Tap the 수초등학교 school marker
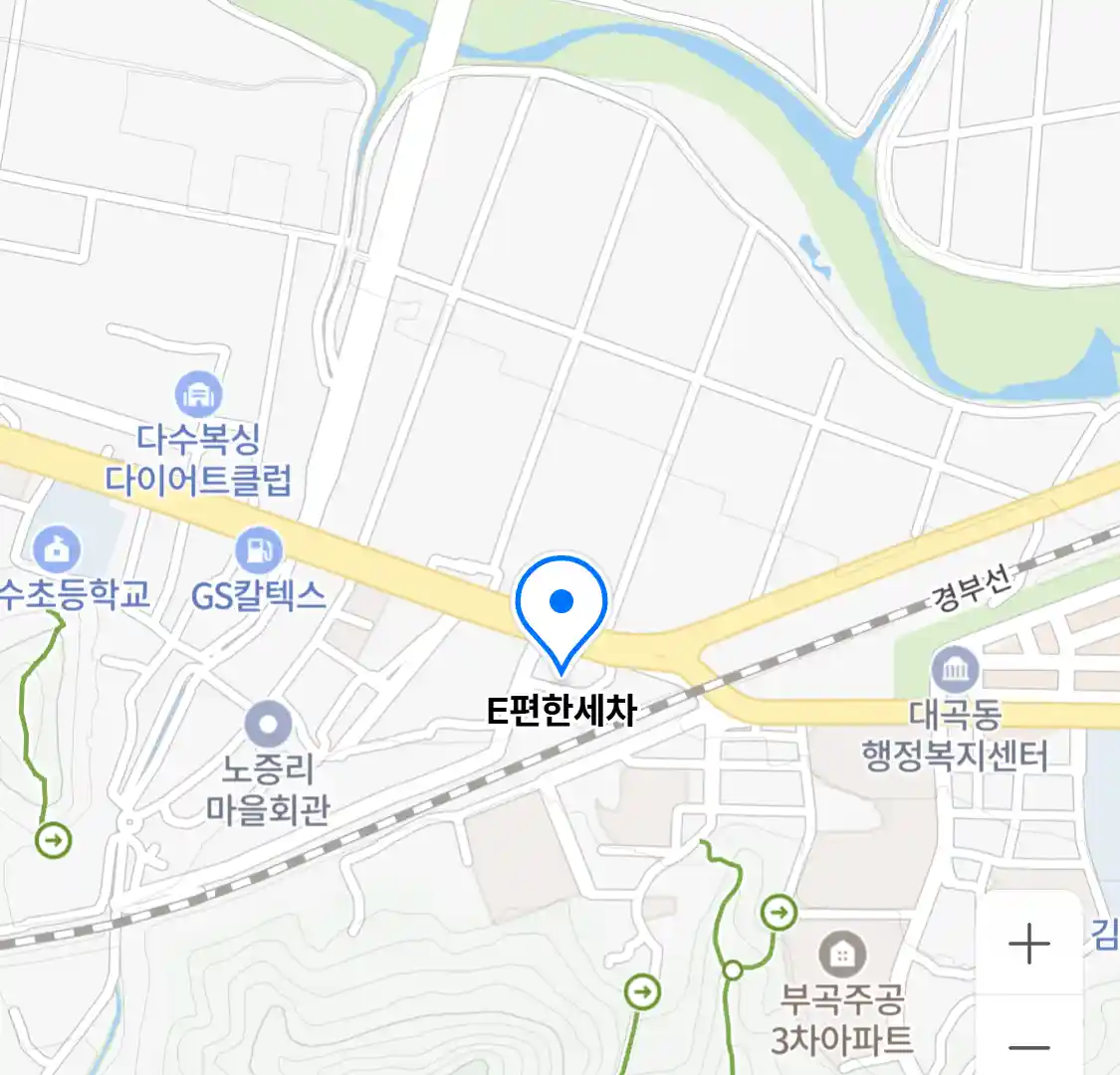 56,548
